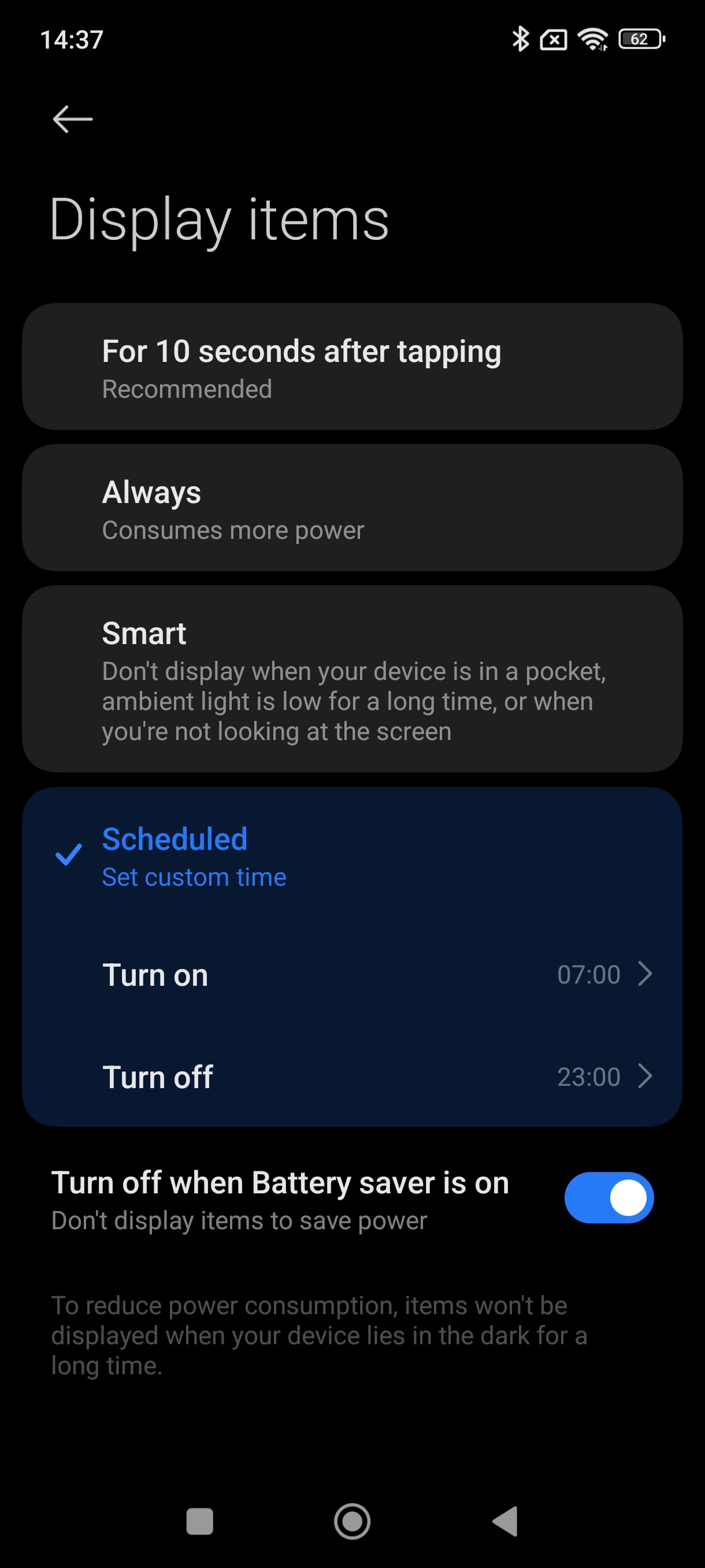This screenshot has height=1568, width=705.
Task: Disable Turn off when Battery saver is on
Action: (608, 1197)
